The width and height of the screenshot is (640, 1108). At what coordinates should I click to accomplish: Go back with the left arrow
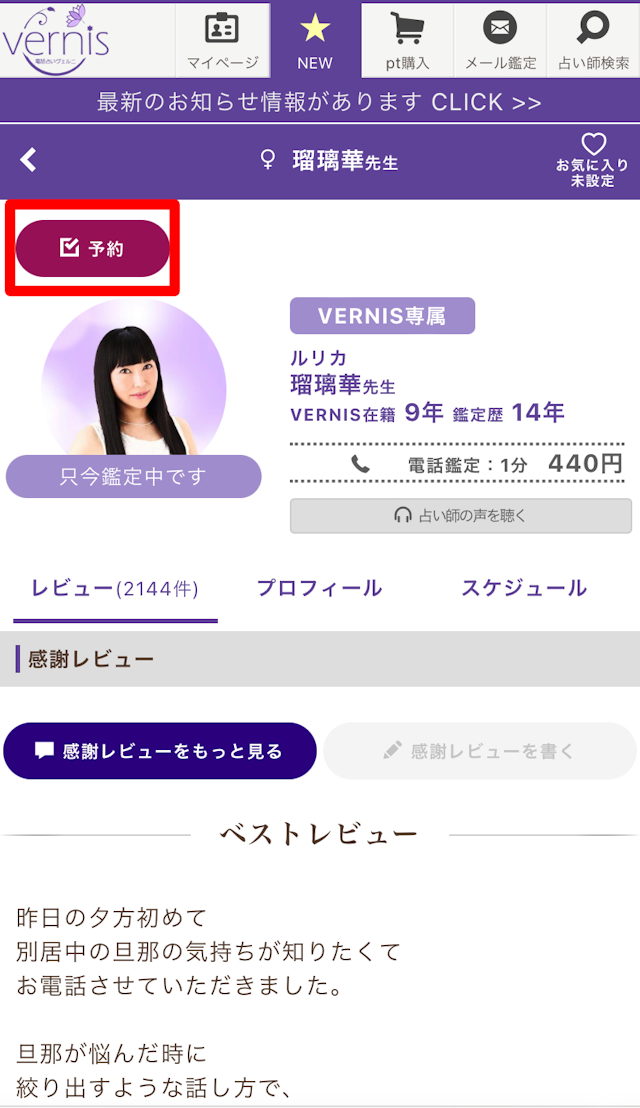click(x=29, y=160)
